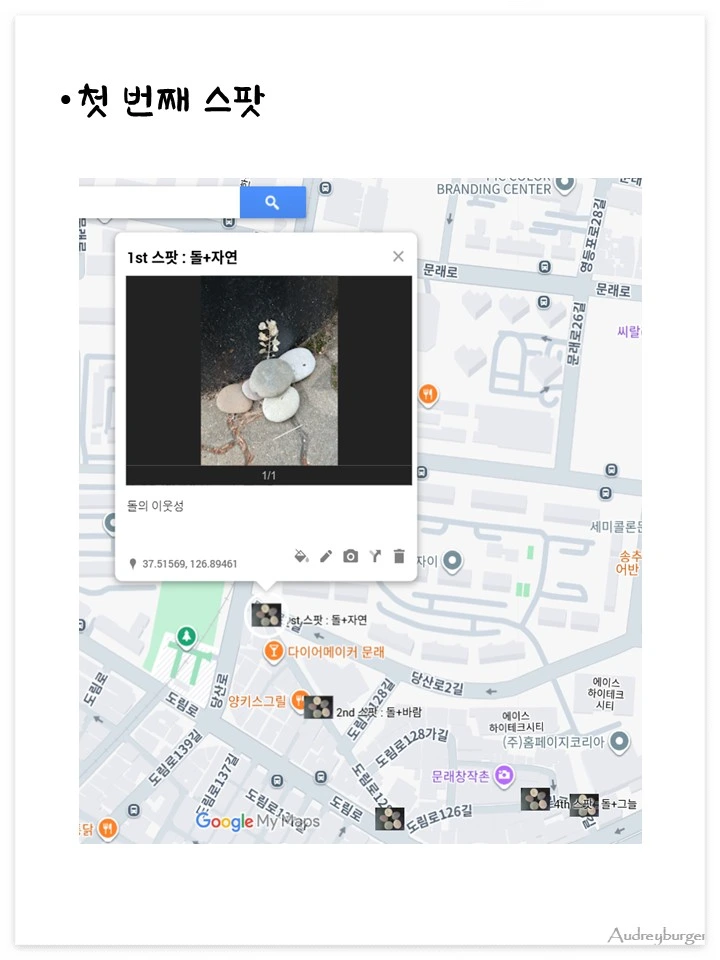Open the style paint bucket icon in popup
This screenshot has width=720, height=960.
click(300, 557)
